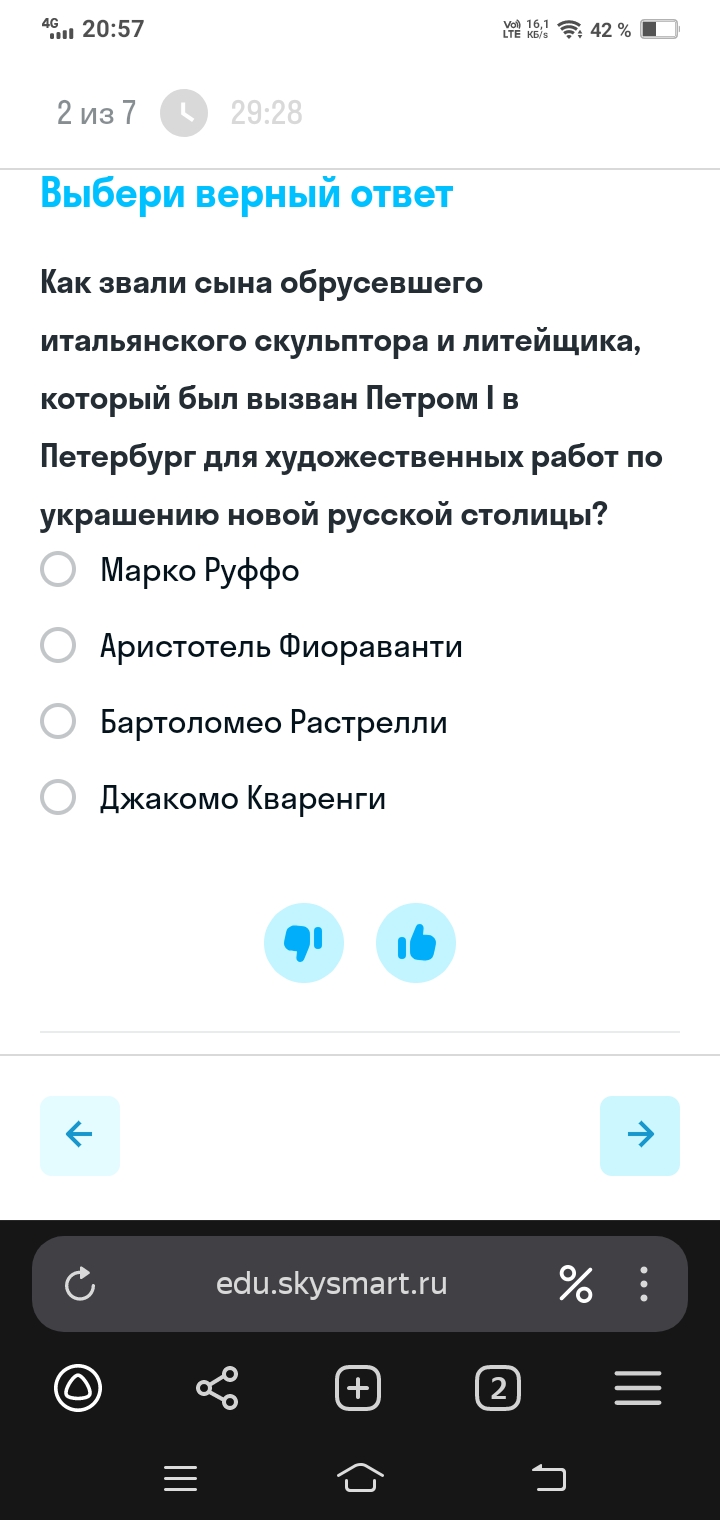Reload the page in the browser
Image resolution: width=720 pixels, height=1520 pixels.
click(x=80, y=1284)
